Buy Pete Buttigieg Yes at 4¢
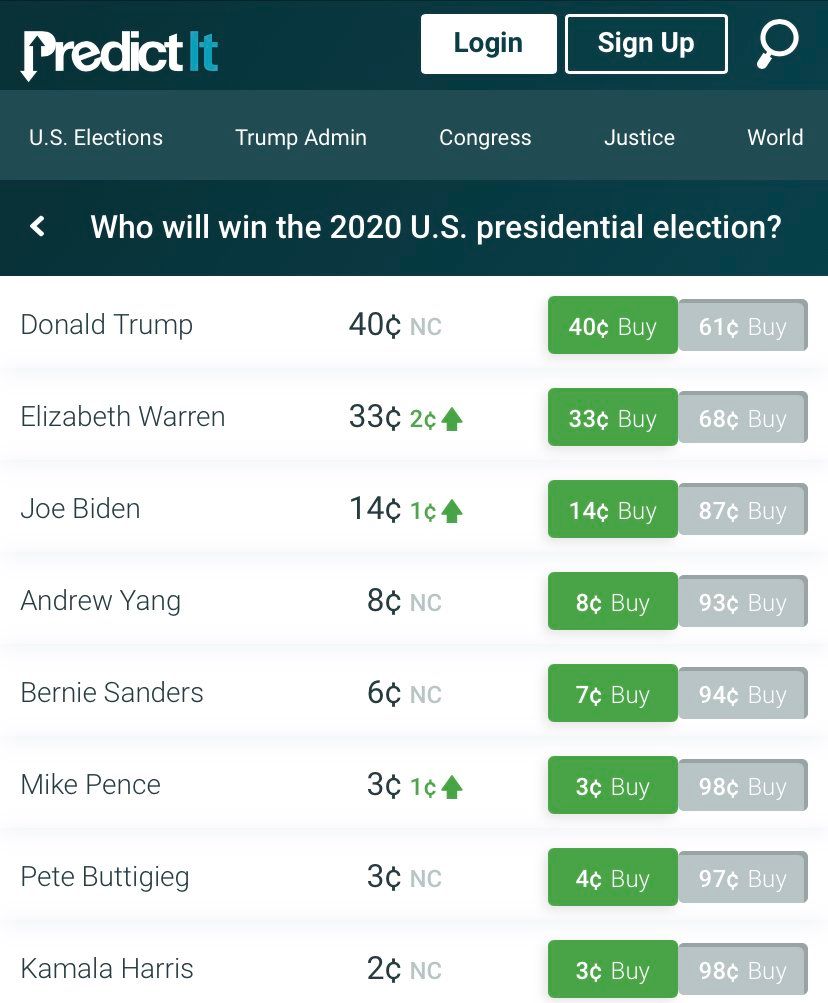The width and height of the screenshot is (828, 1003). click(612, 878)
